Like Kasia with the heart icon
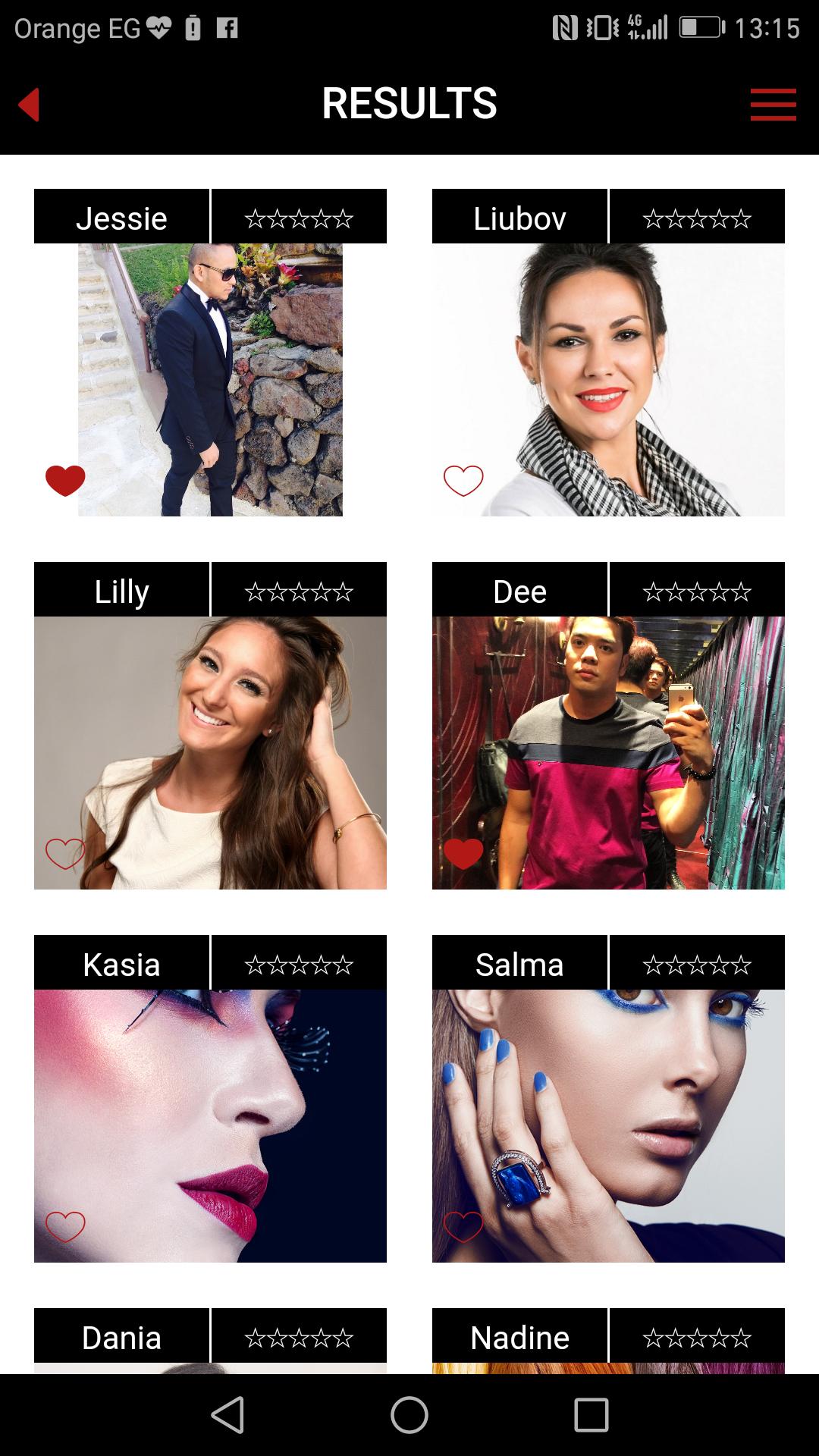Viewport: 819px width, 1456px height. pyautogui.click(x=65, y=1227)
